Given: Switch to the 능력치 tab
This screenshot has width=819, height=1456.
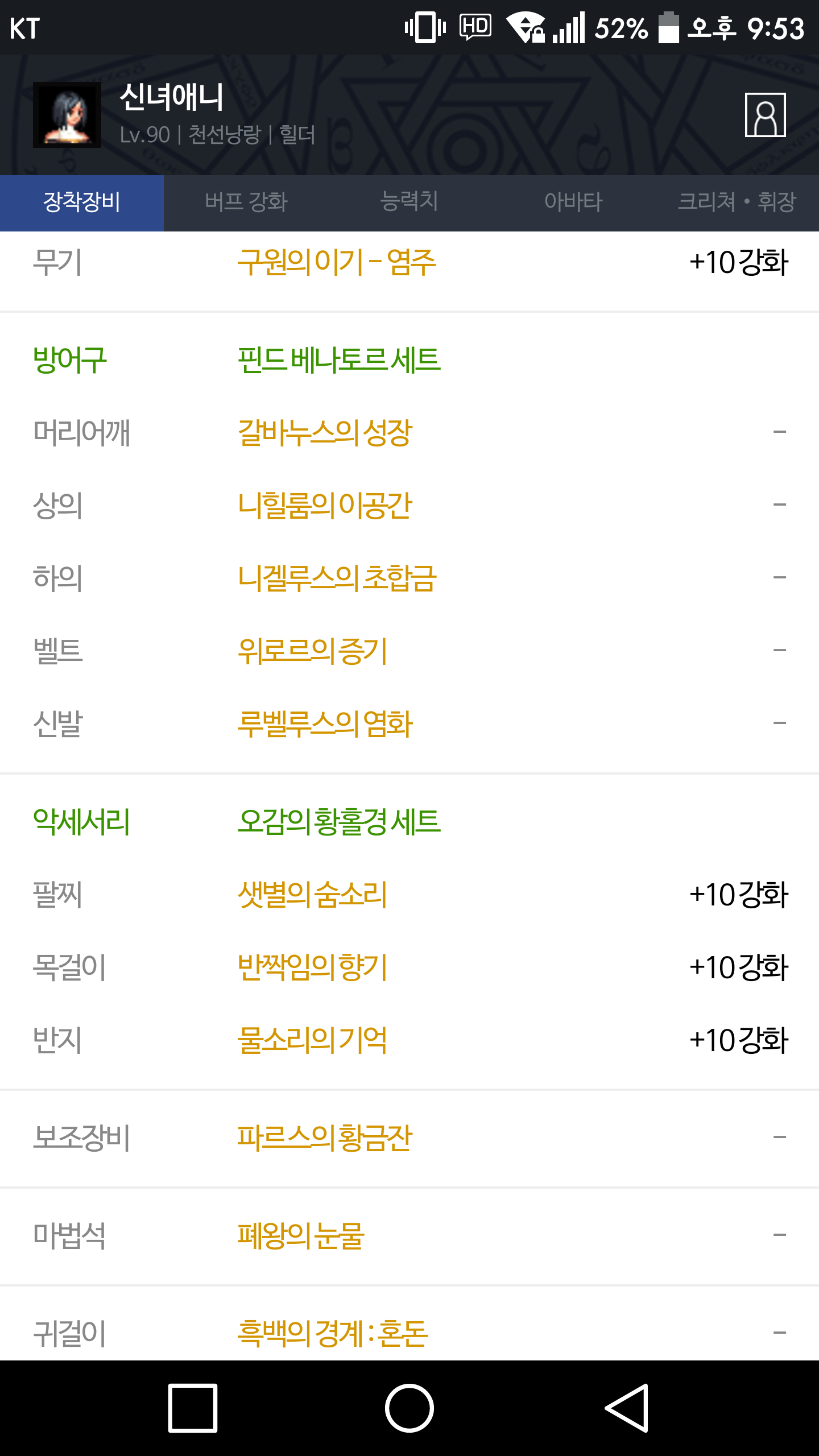Looking at the screenshot, I should [x=409, y=202].
